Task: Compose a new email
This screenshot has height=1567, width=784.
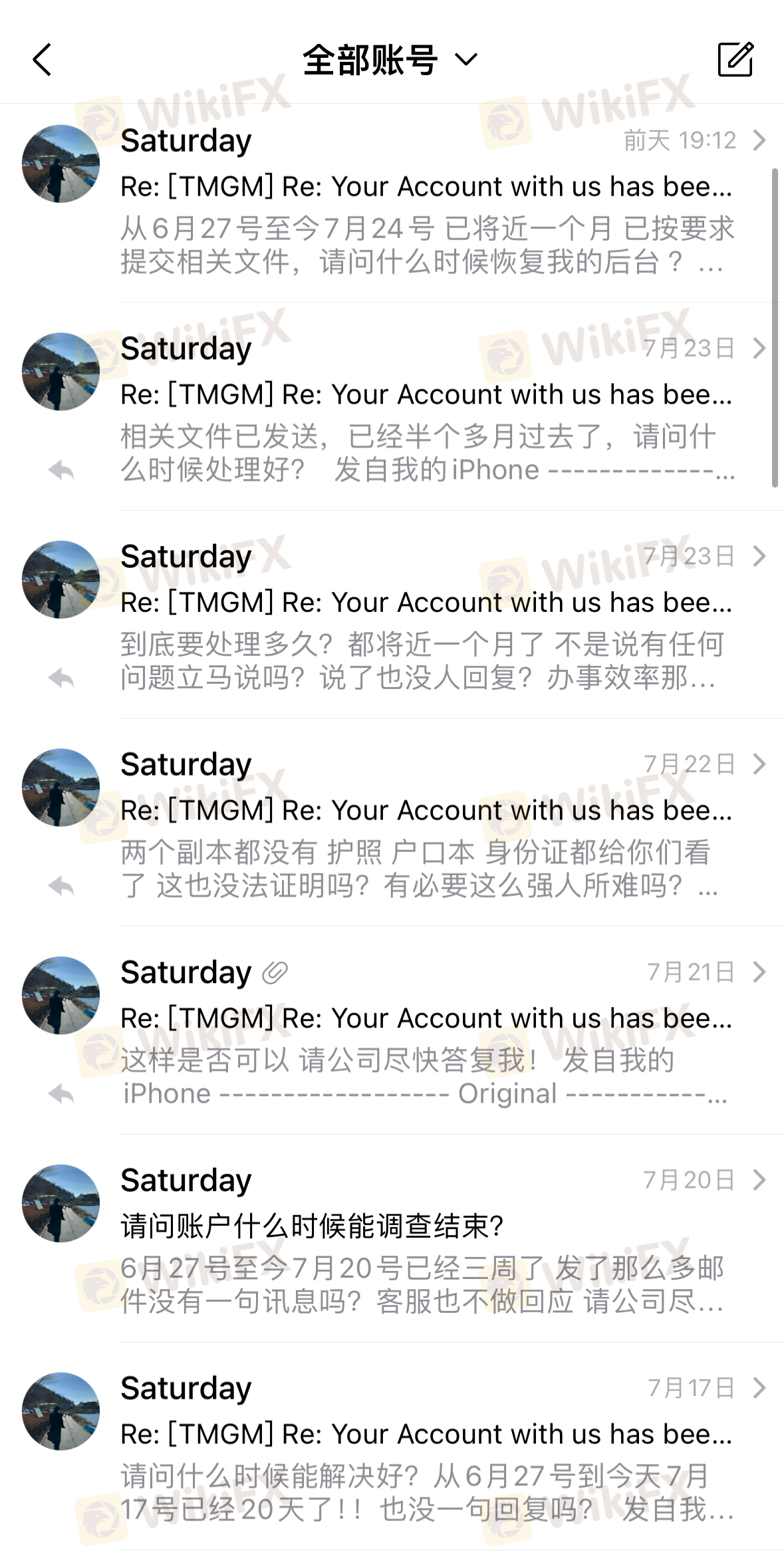Action: click(735, 60)
